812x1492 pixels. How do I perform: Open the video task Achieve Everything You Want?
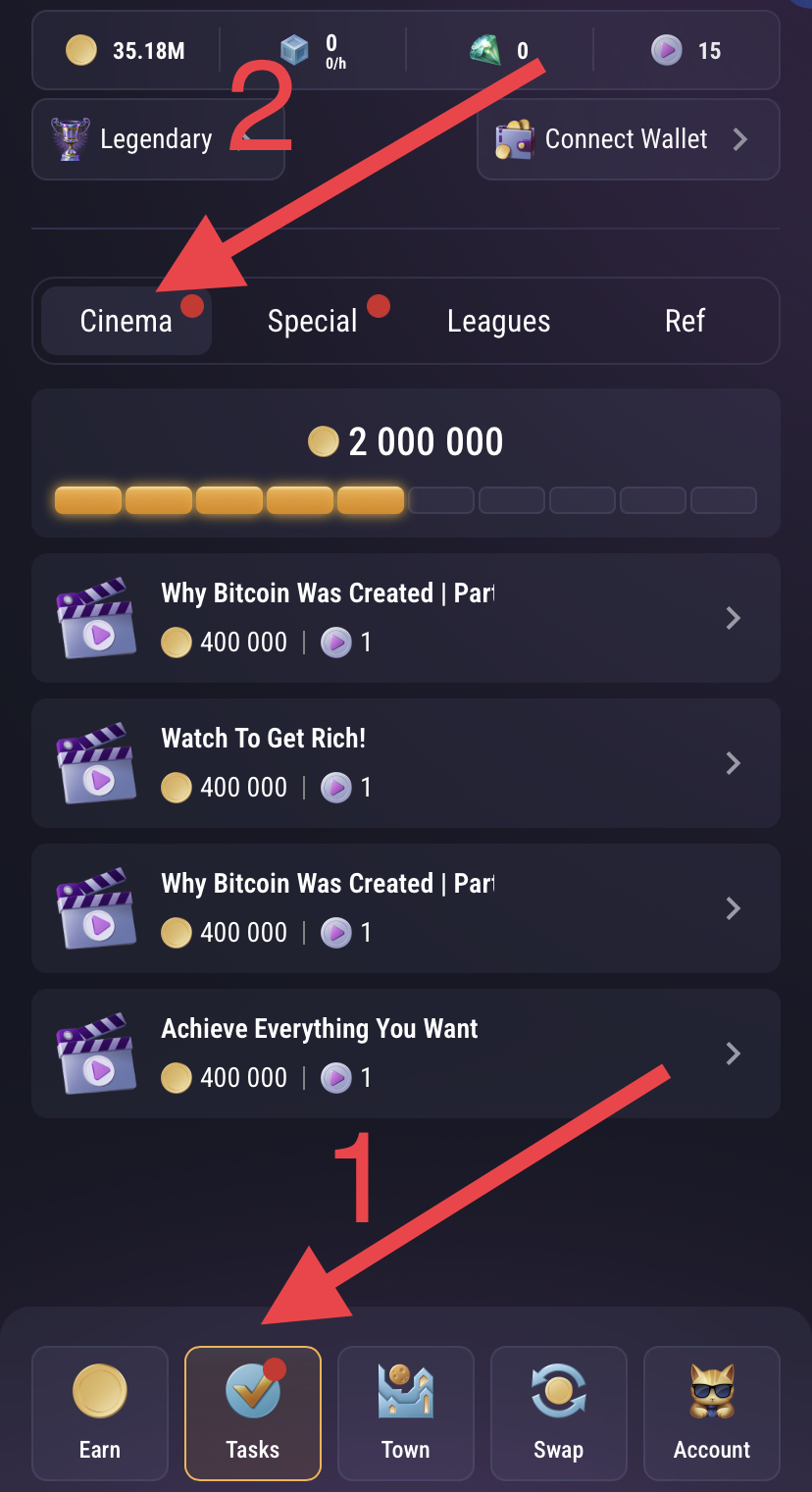[x=405, y=1054]
